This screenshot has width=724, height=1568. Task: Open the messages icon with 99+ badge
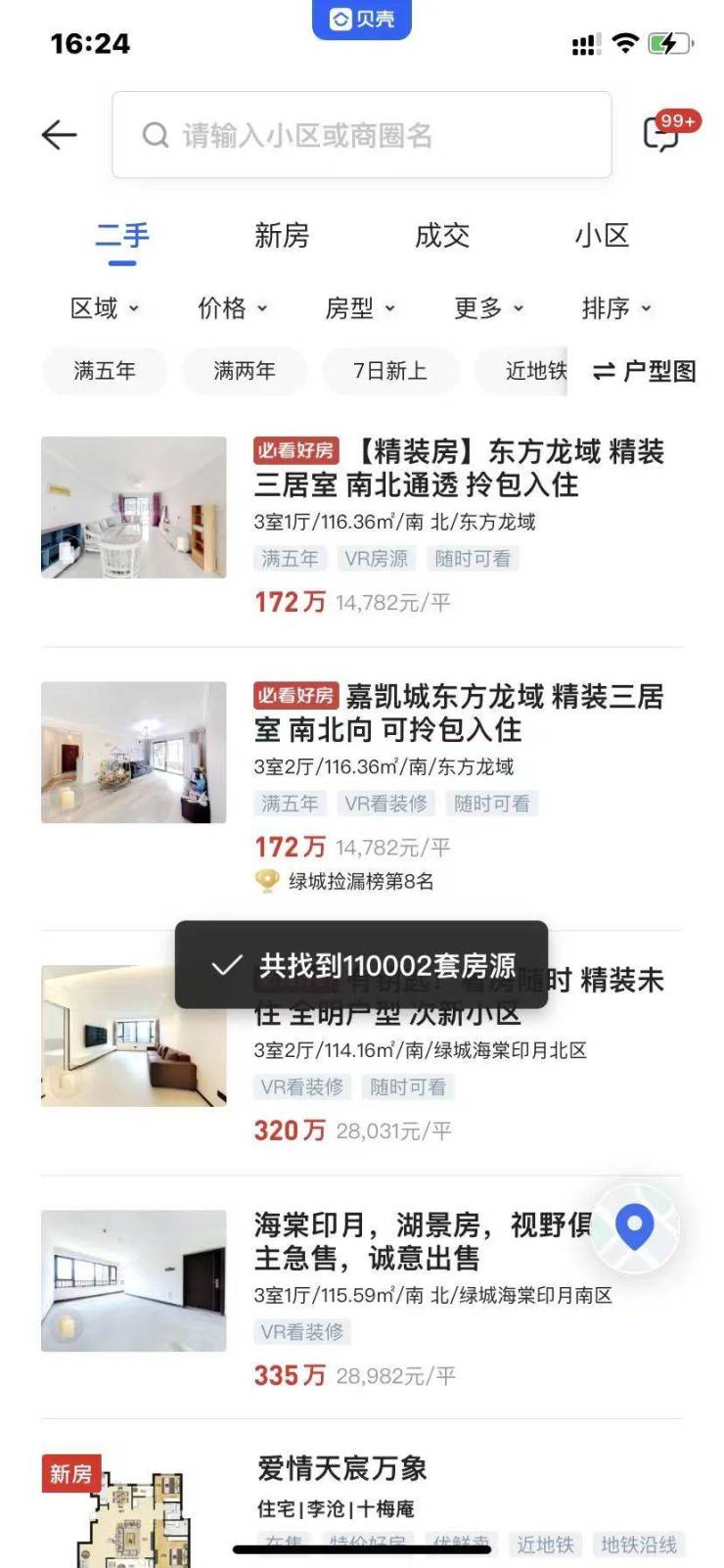pos(662,133)
